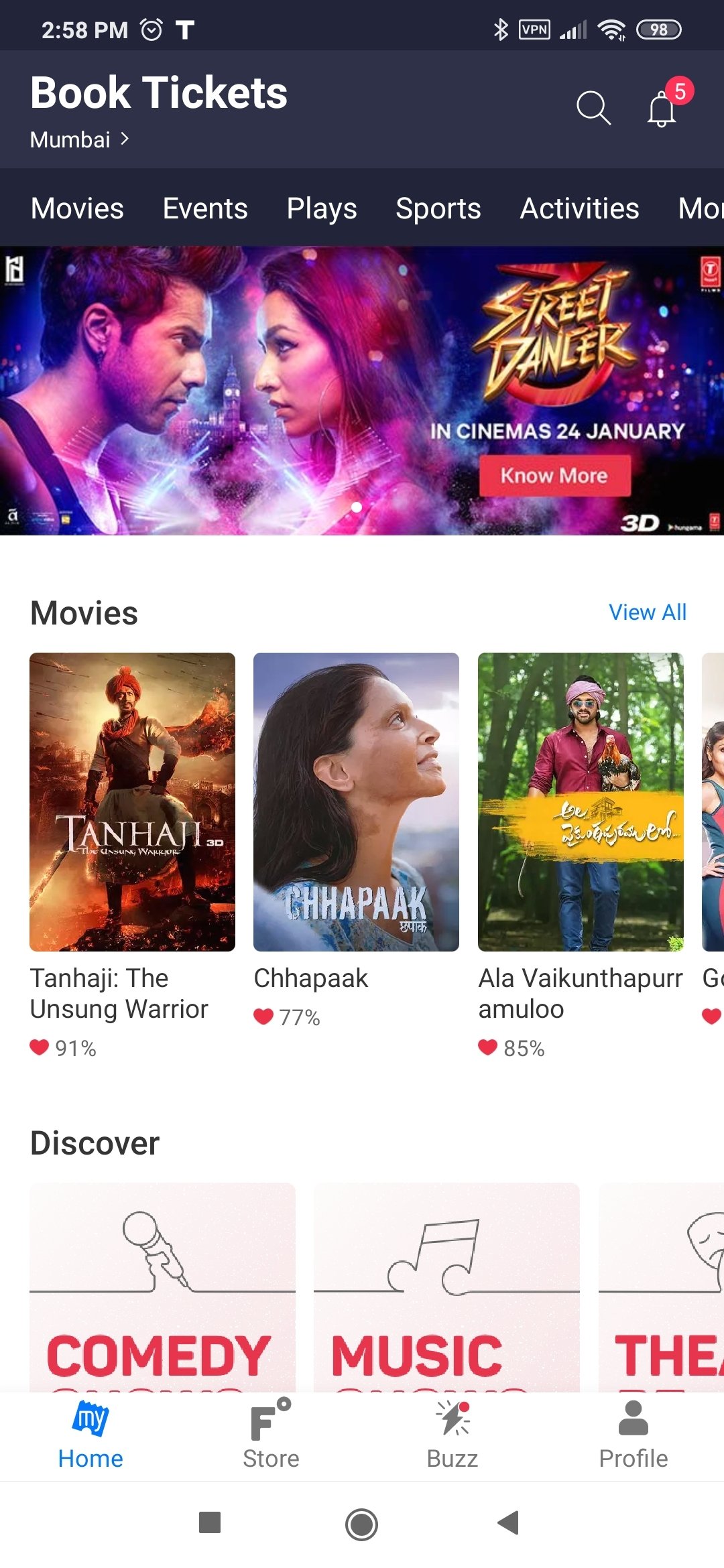This screenshot has width=724, height=1568.
Task: Select the Activities tab
Action: tap(580, 208)
